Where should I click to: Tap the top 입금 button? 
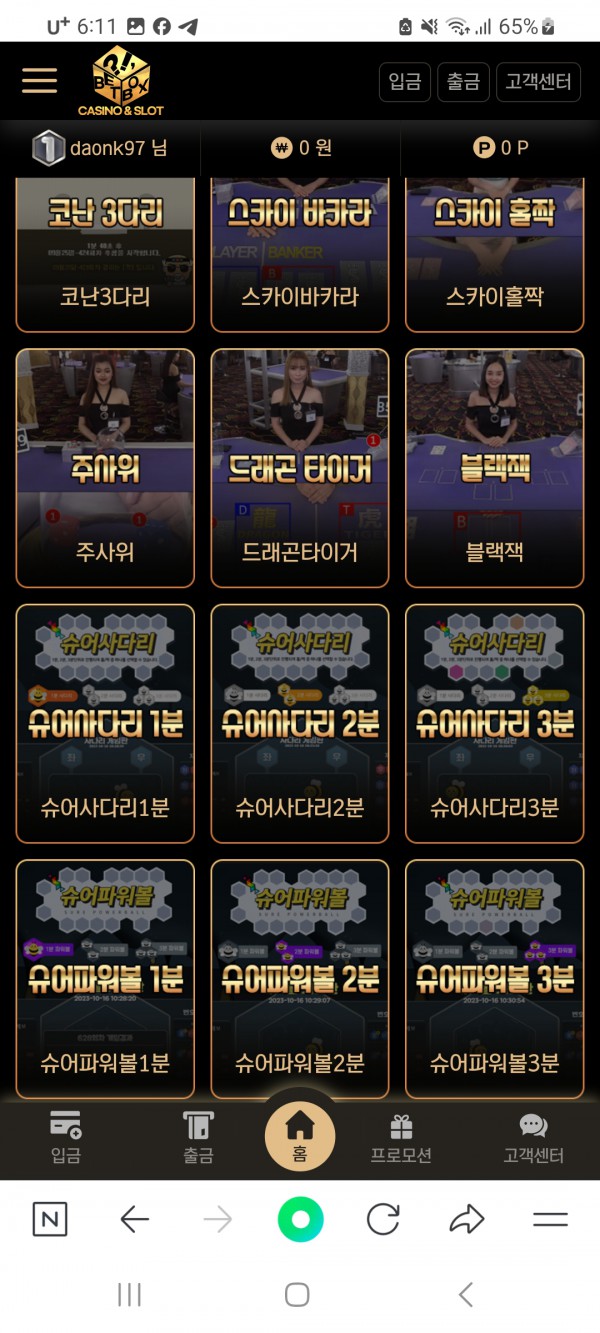[404, 82]
